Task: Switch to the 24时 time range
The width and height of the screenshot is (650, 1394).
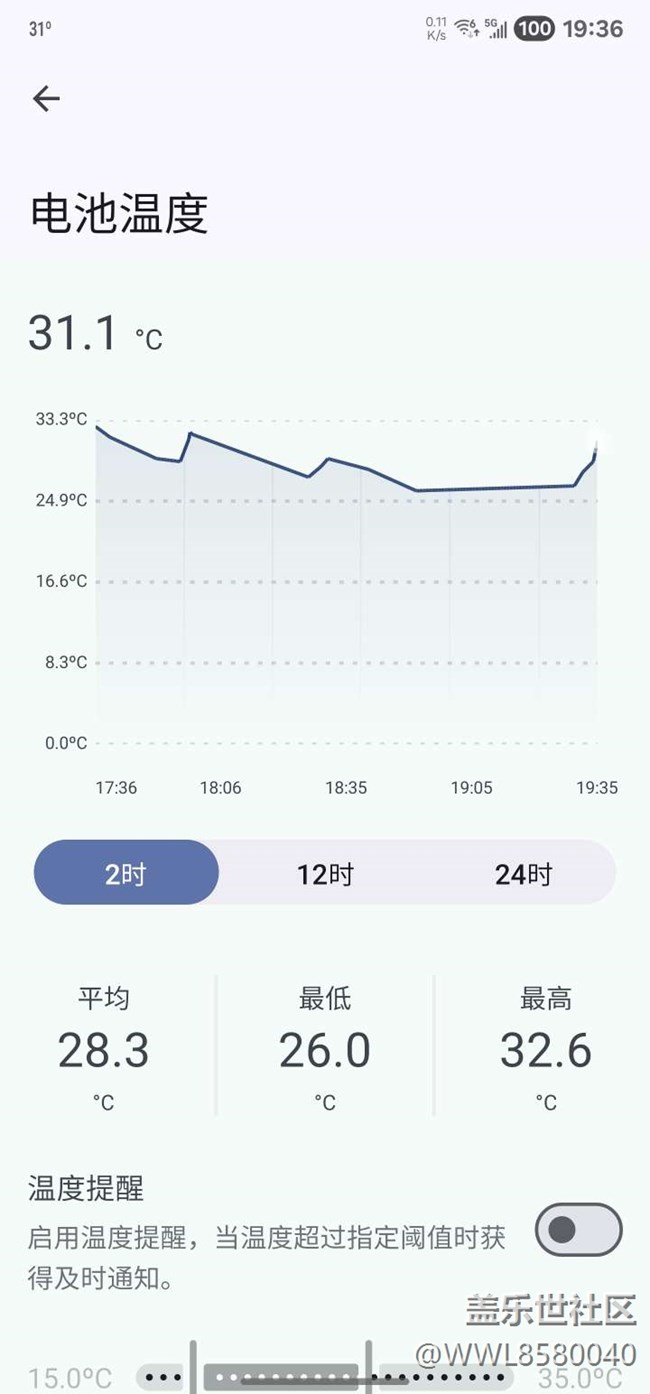Action: point(523,874)
